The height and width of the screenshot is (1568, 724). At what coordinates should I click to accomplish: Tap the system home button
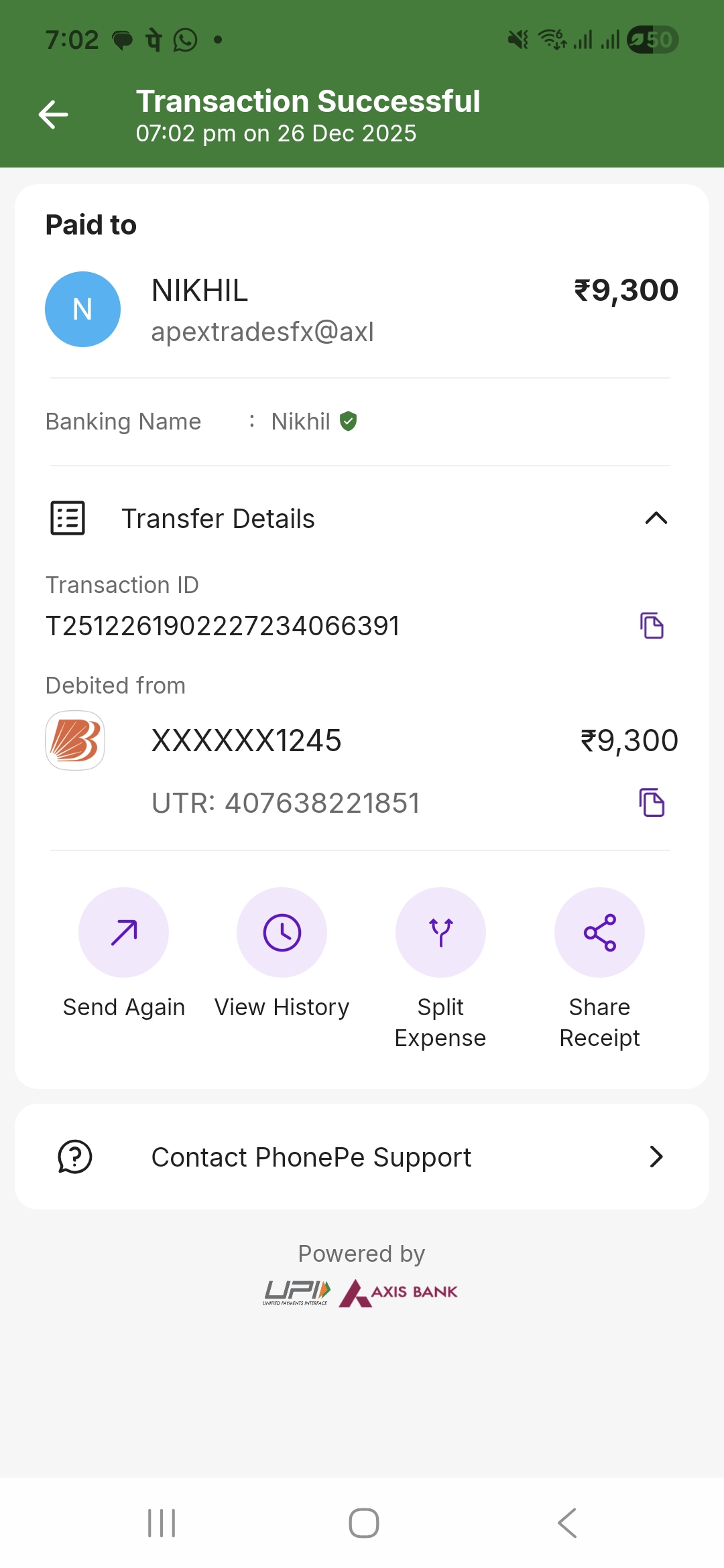tap(363, 1523)
